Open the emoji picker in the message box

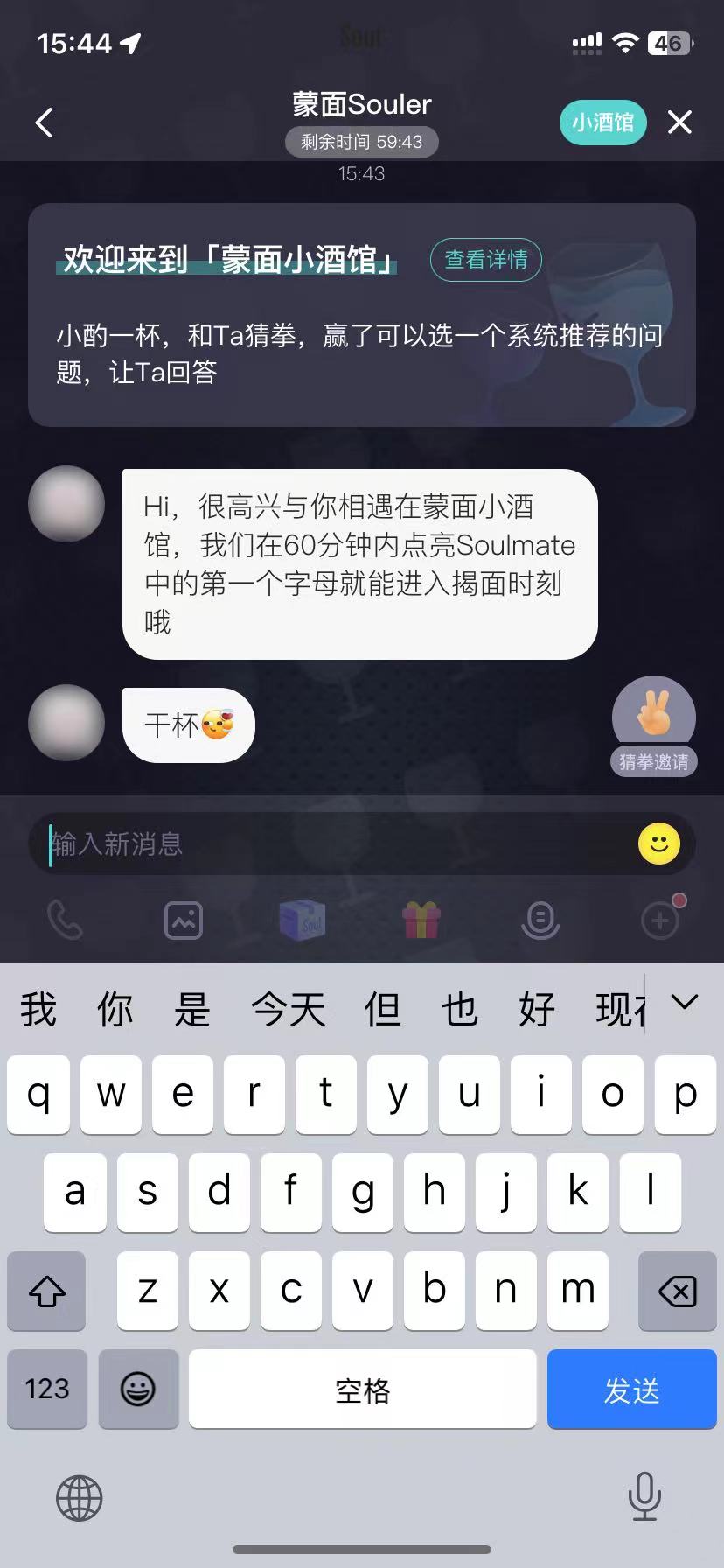click(x=658, y=844)
